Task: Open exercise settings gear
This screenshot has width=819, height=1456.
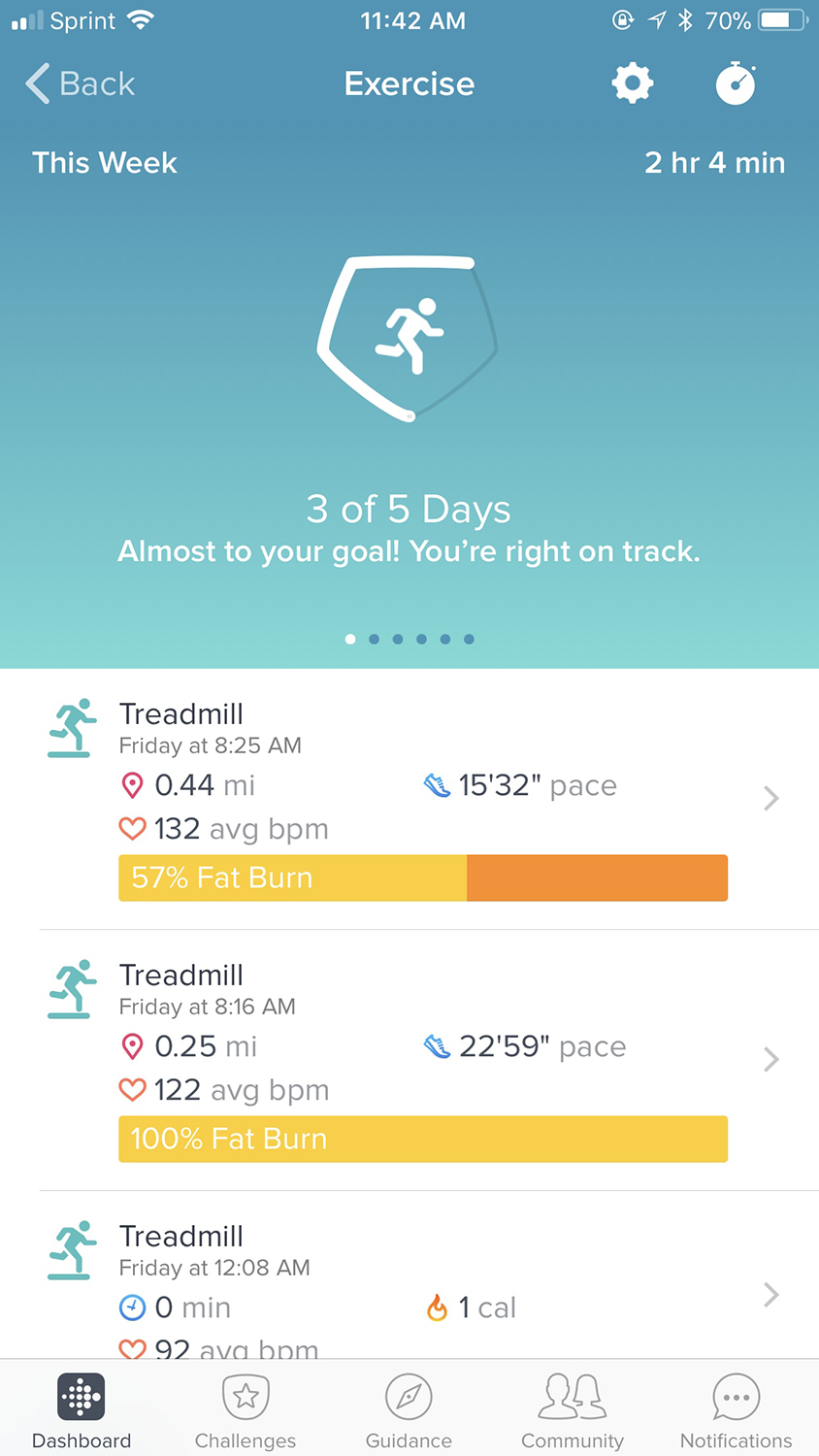Action: (633, 83)
